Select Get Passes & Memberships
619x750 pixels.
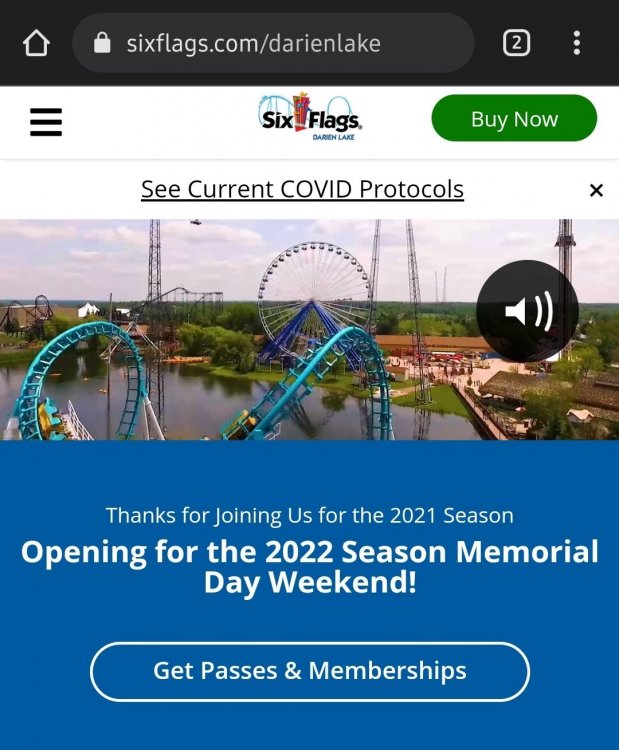pyautogui.click(x=309, y=671)
